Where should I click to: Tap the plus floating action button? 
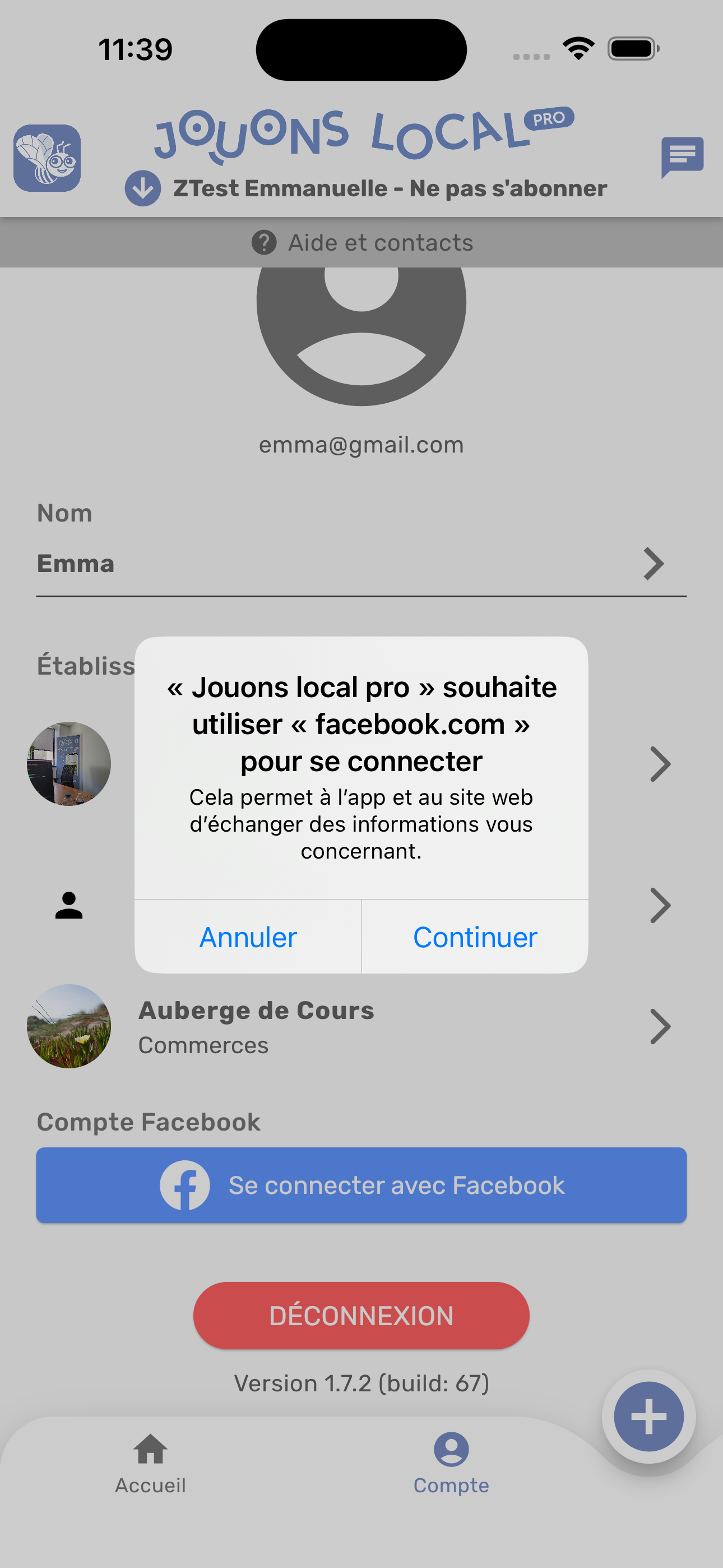[x=648, y=1417]
